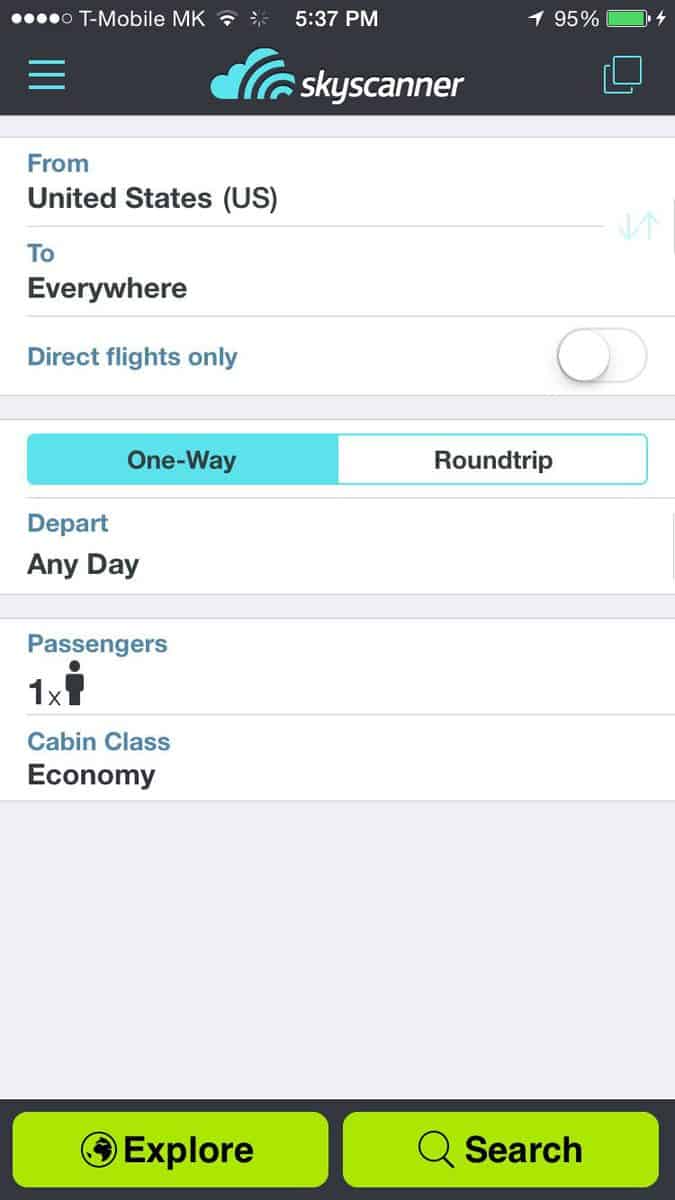Edit the number of Passengers
Screen dimensions: 675x1200
pyautogui.click(x=337, y=668)
